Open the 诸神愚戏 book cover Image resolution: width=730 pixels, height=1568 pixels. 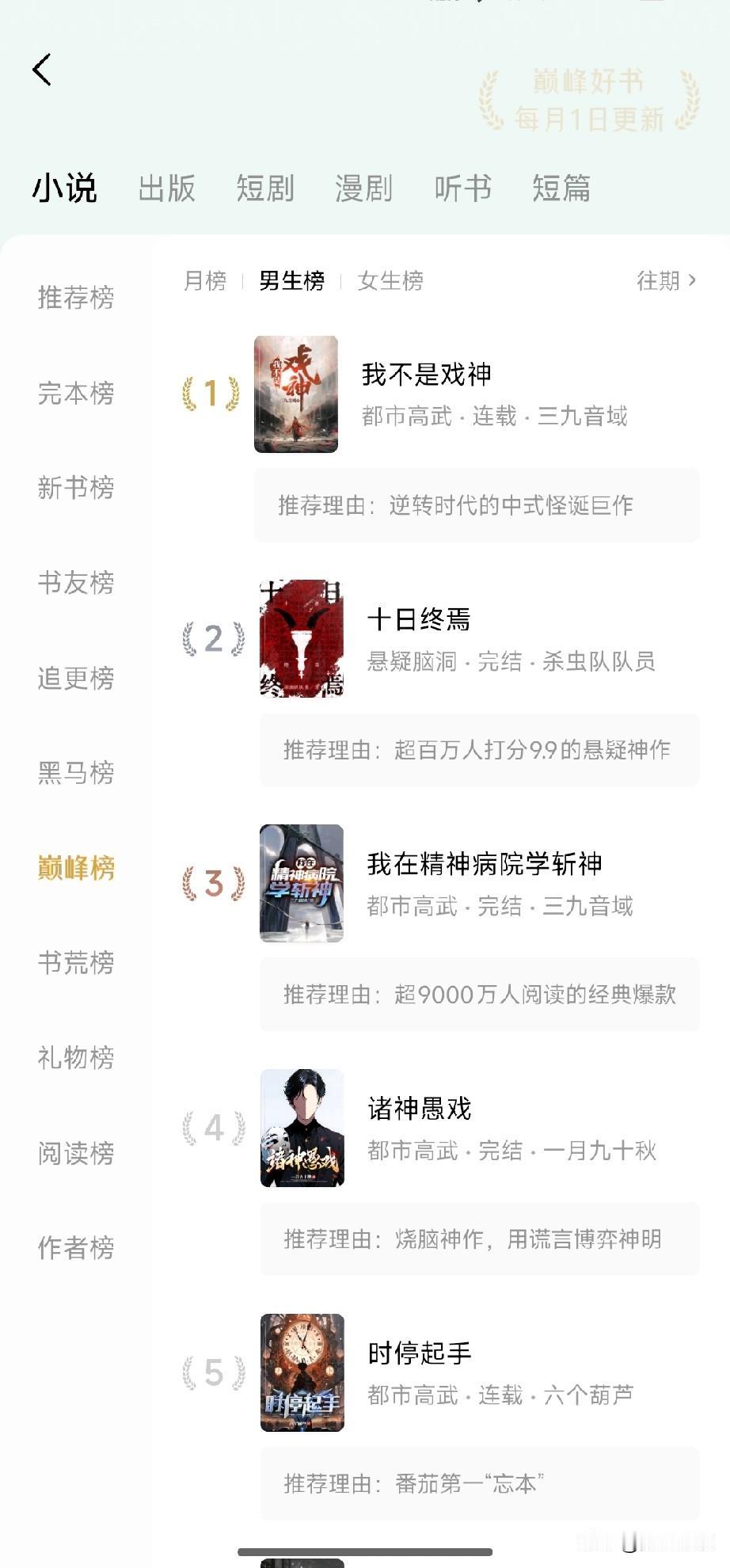pos(301,1130)
